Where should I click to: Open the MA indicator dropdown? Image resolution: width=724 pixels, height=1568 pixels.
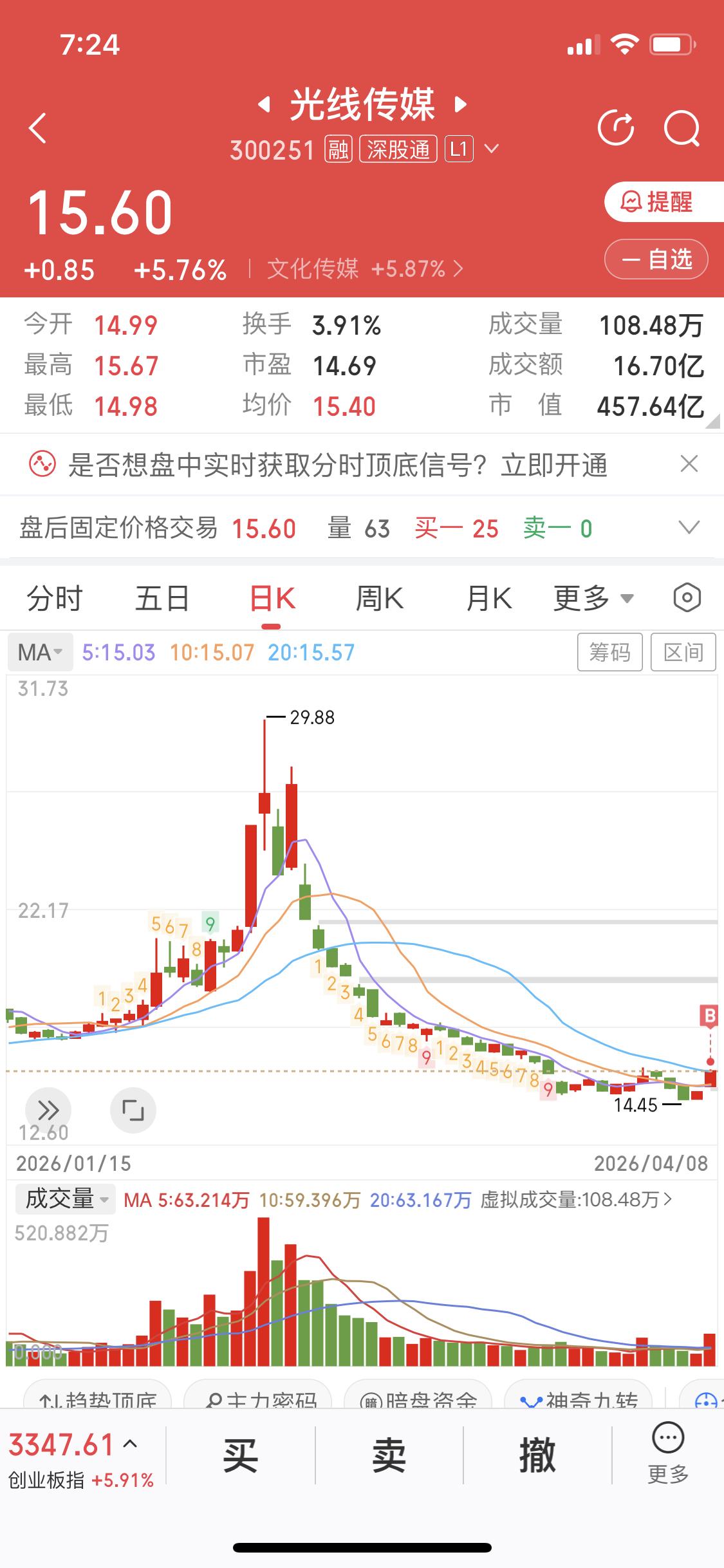click(x=39, y=651)
